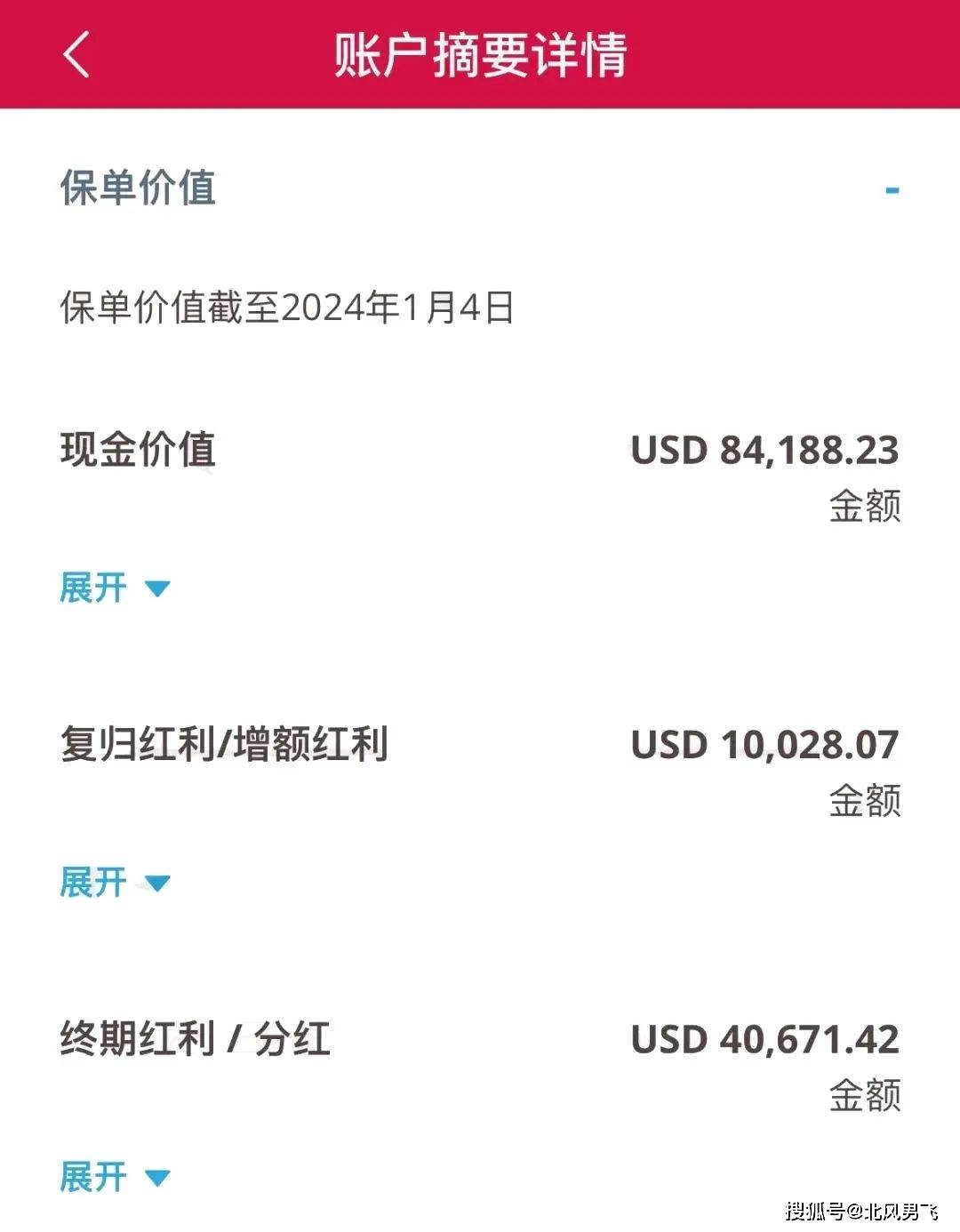Select the 账户摘要详情 title bar
This screenshot has height=1232, width=960.
480,55
